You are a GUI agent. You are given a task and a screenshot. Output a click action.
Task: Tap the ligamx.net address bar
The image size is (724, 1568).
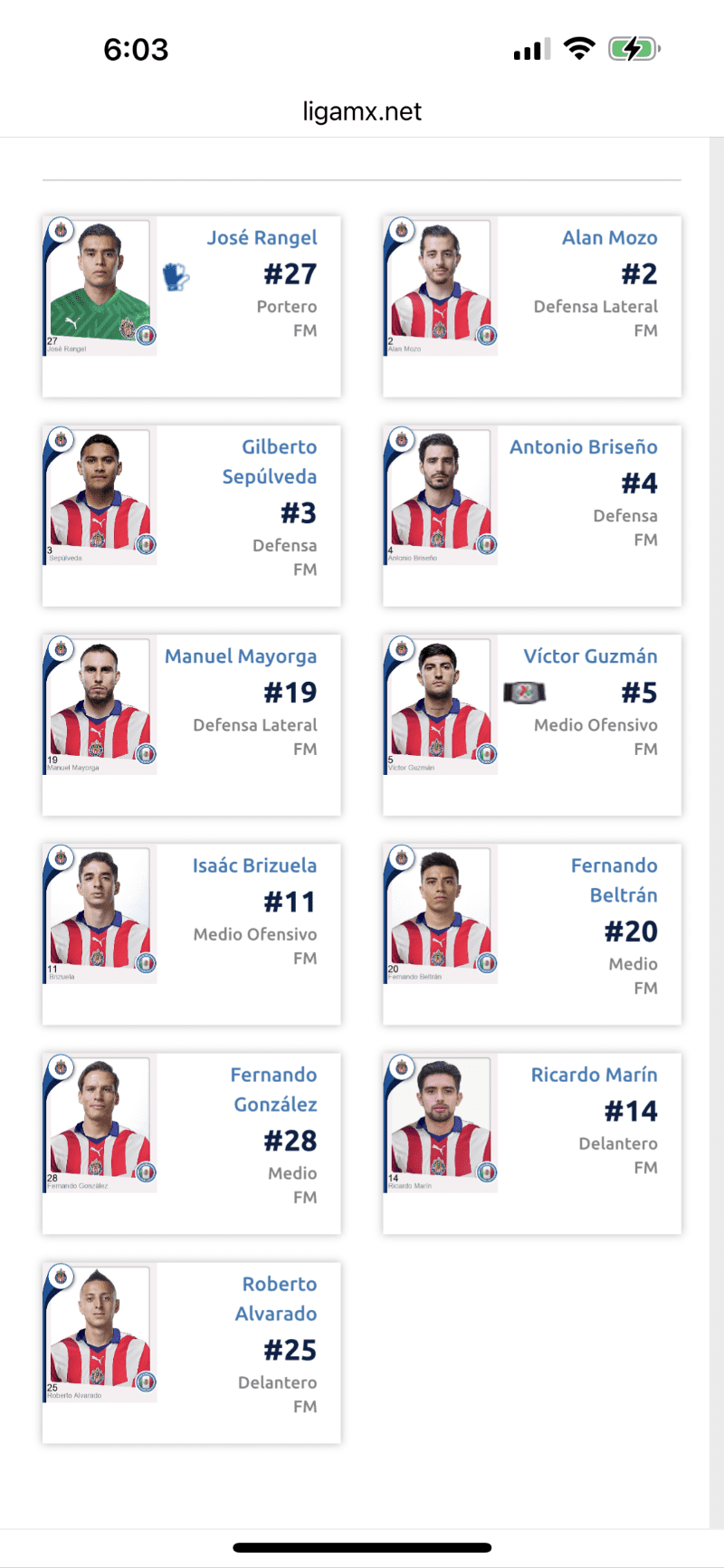coord(362,111)
